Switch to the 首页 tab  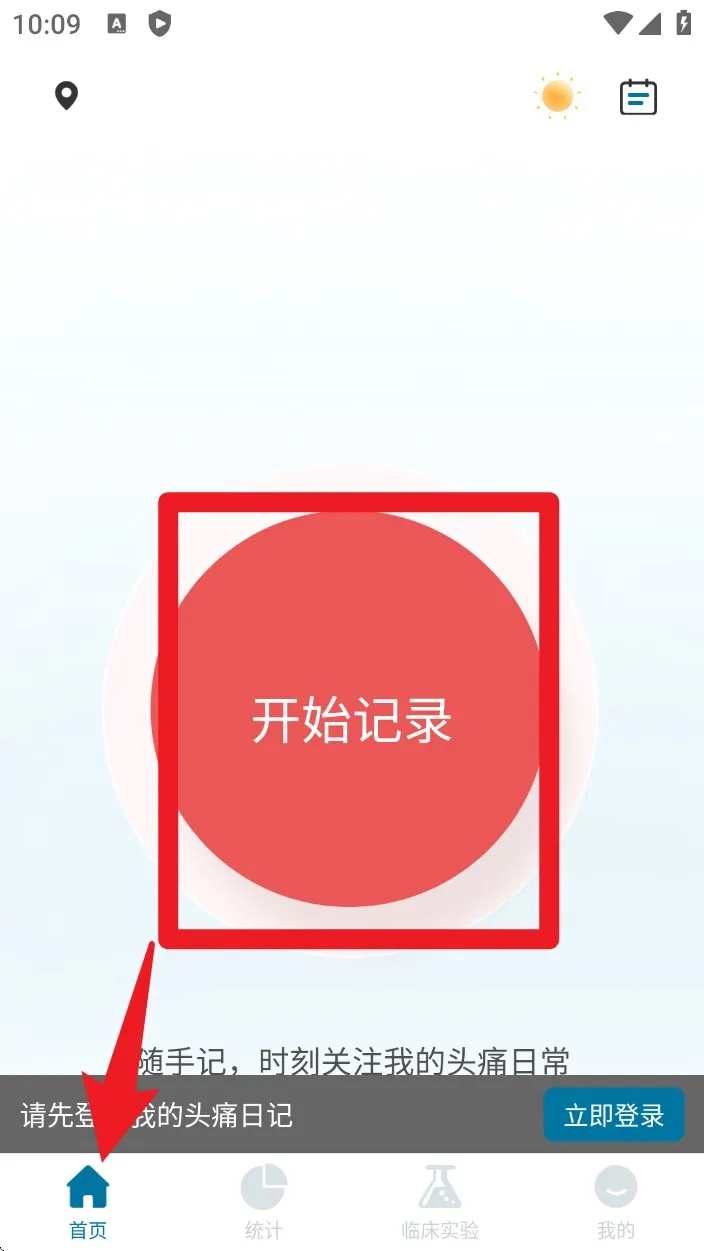88,1202
